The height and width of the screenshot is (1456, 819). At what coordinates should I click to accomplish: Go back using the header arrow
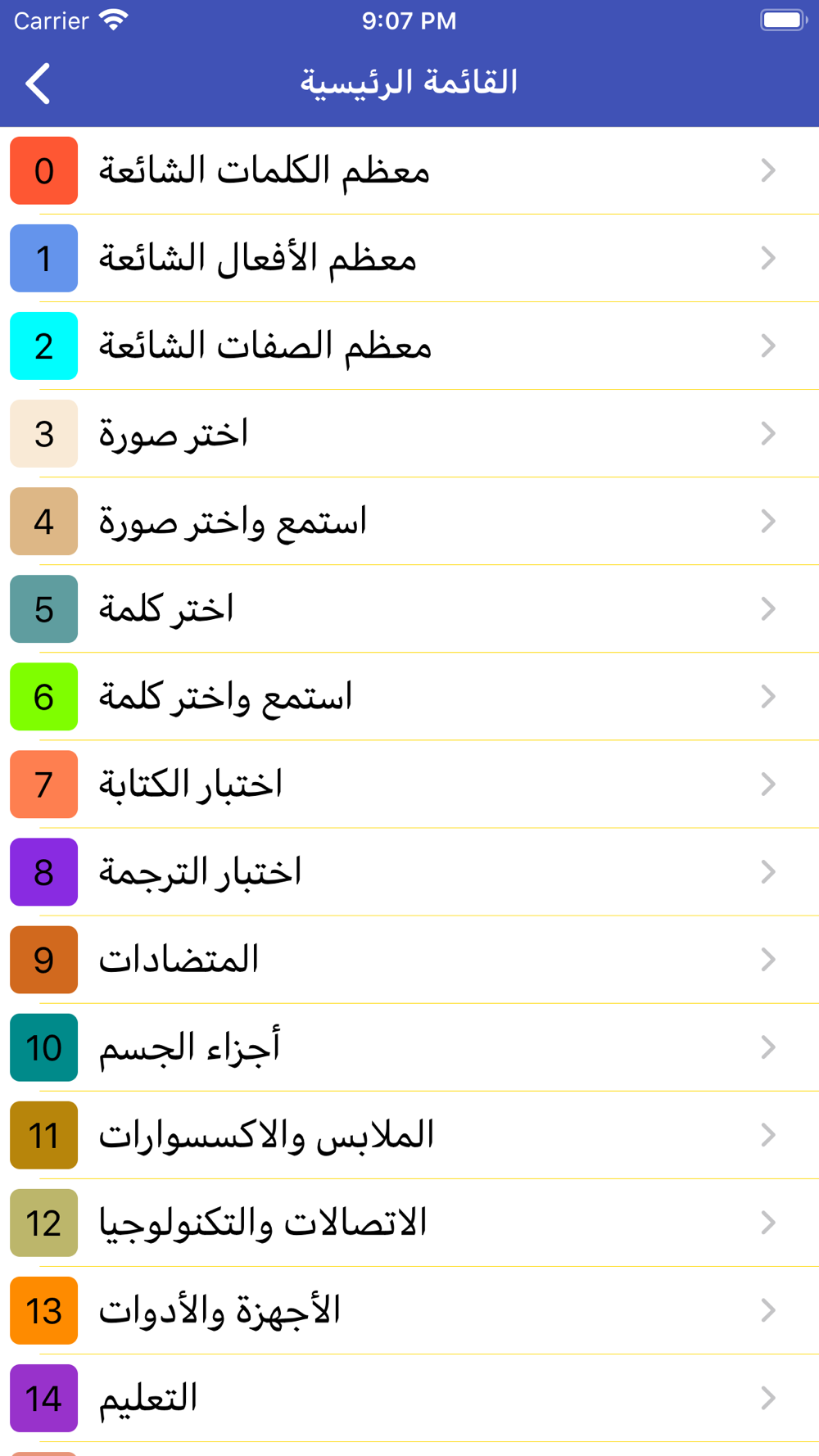click(38, 84)
